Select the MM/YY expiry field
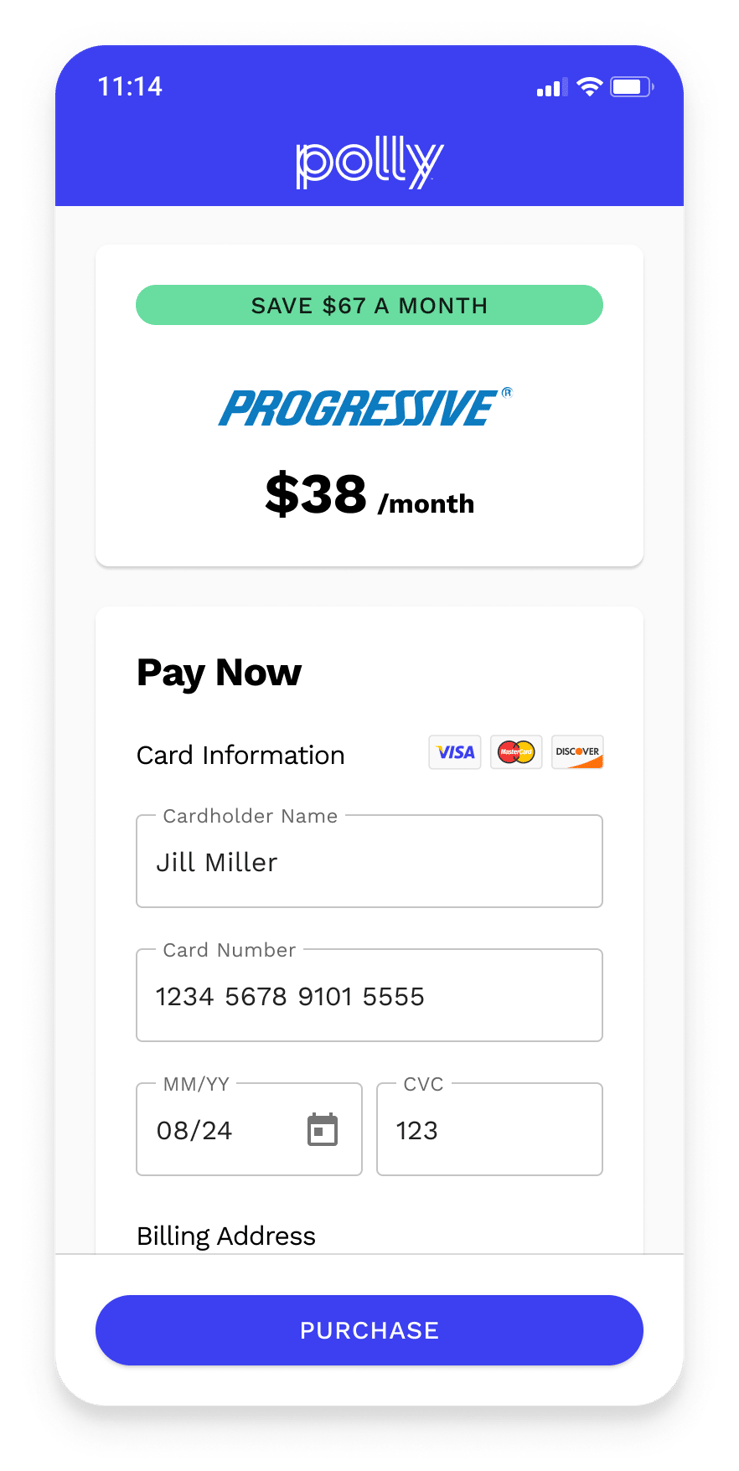The width and height of the screenshot is (739, 1471). [220, 1130]
